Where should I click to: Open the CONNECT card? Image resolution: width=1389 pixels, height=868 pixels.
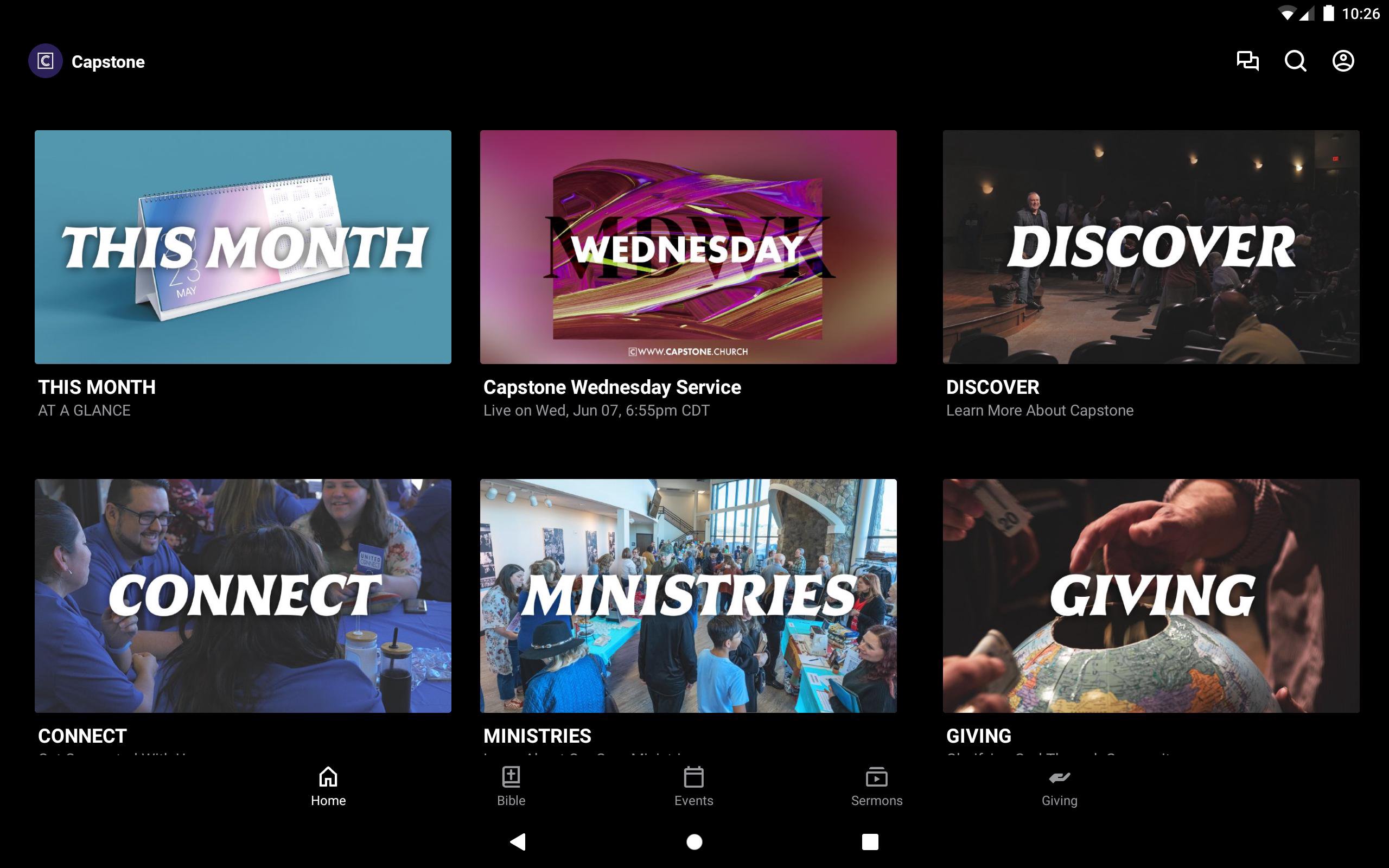coord(243,595)
